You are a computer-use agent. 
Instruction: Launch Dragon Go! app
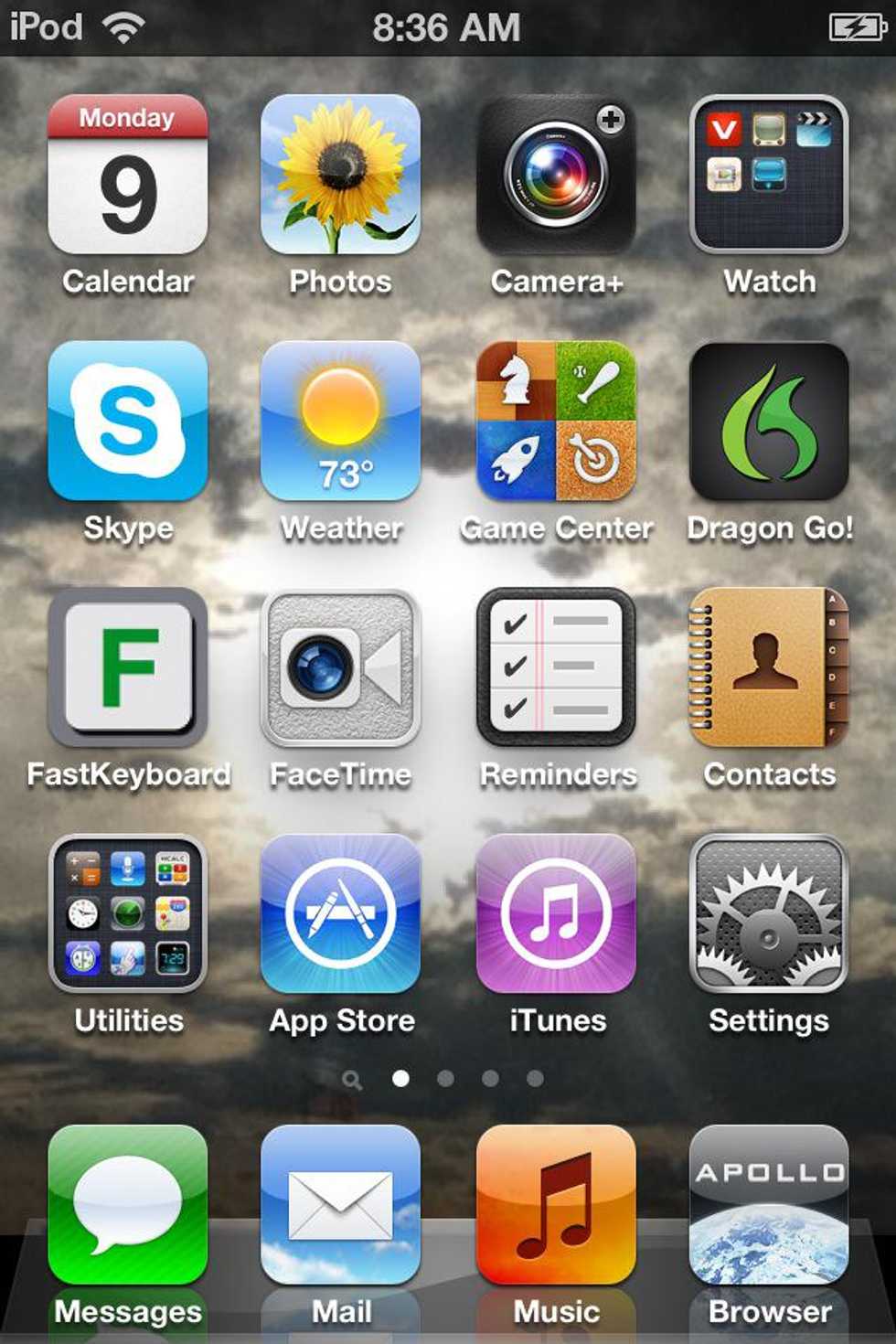pos(768,421)
